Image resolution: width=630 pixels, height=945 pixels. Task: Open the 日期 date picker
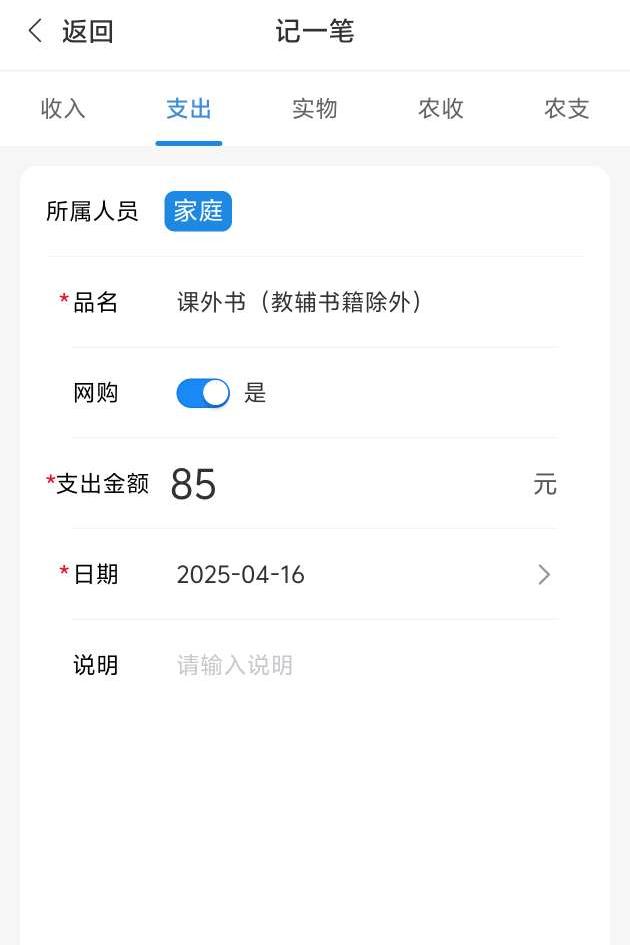pos(360,575)
